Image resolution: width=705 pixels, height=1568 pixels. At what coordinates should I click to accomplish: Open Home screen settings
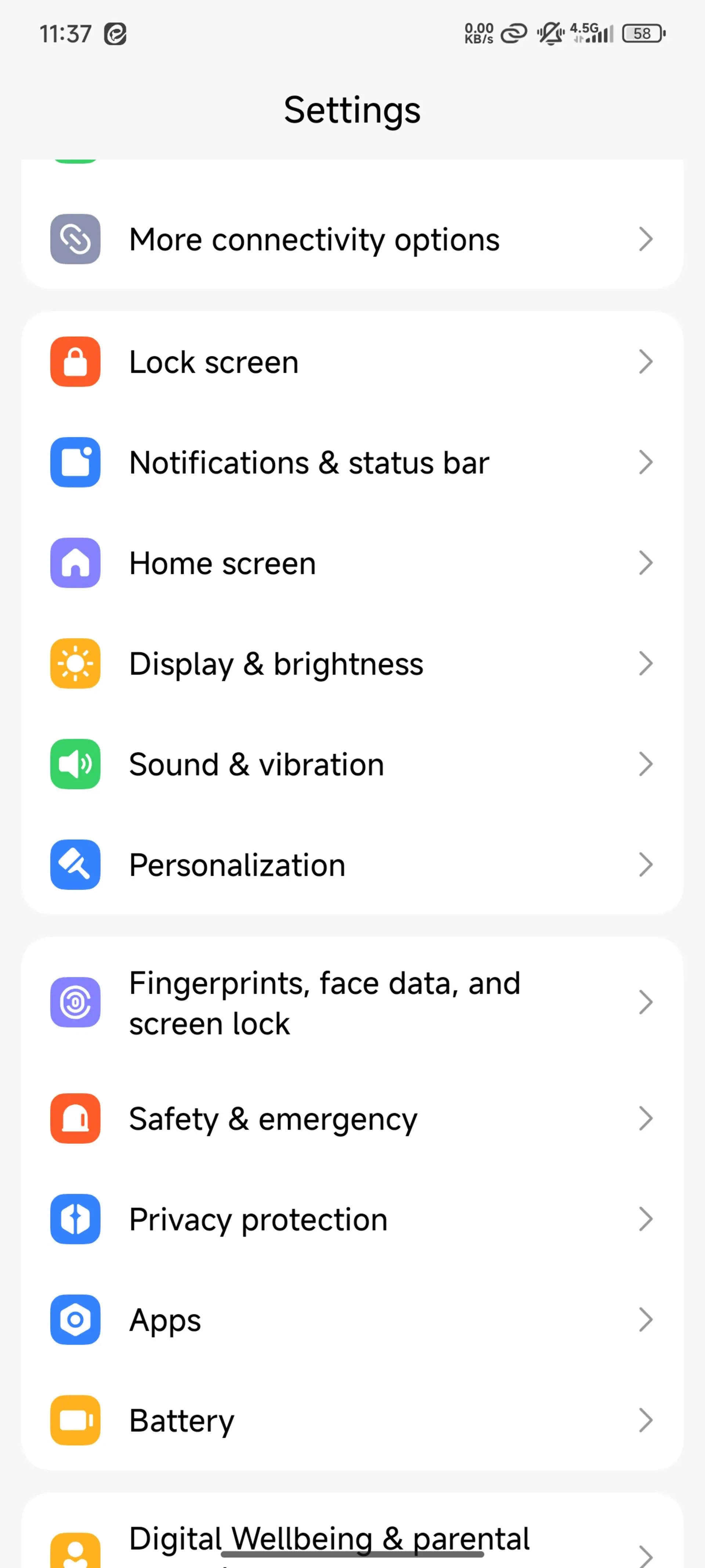[352, 562]
